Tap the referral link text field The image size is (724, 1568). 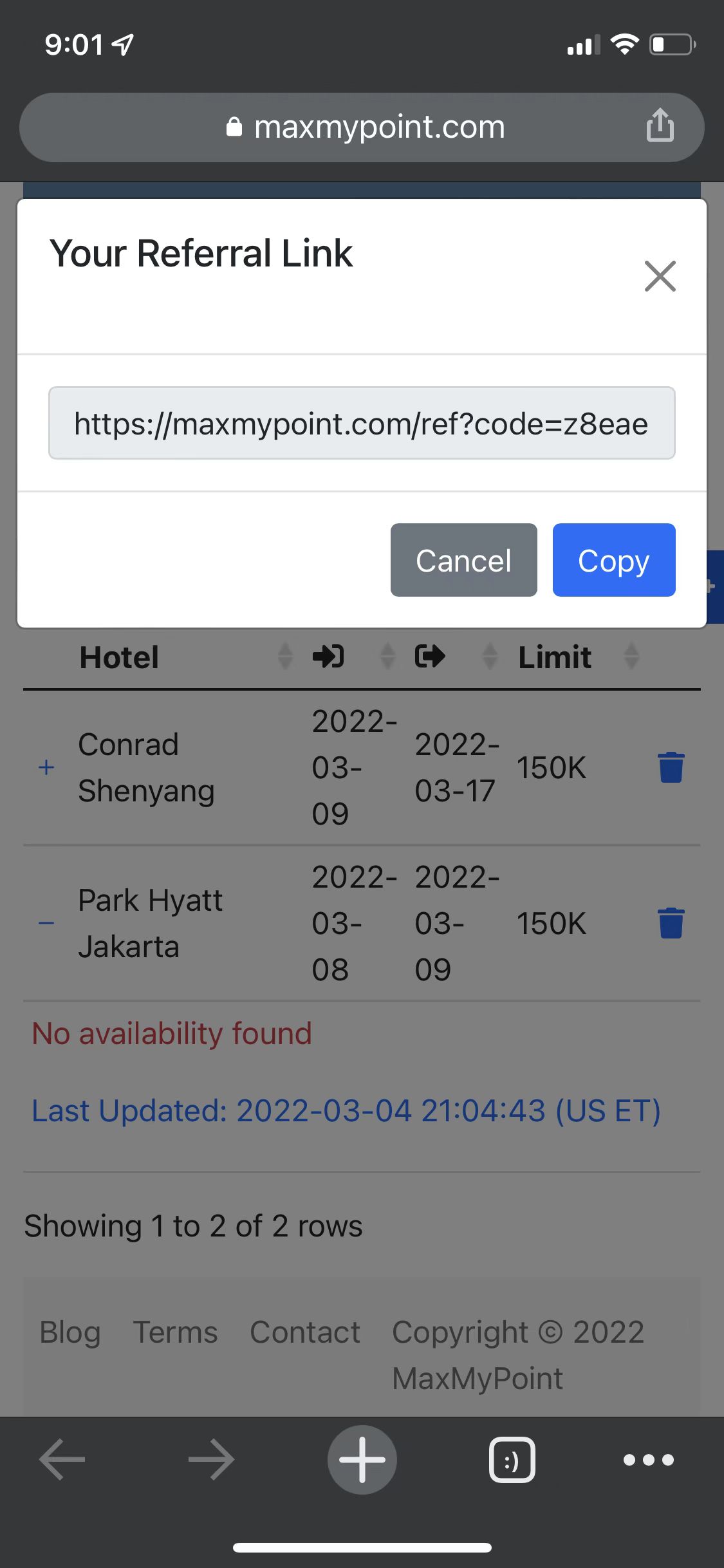(x=362, y=423)
